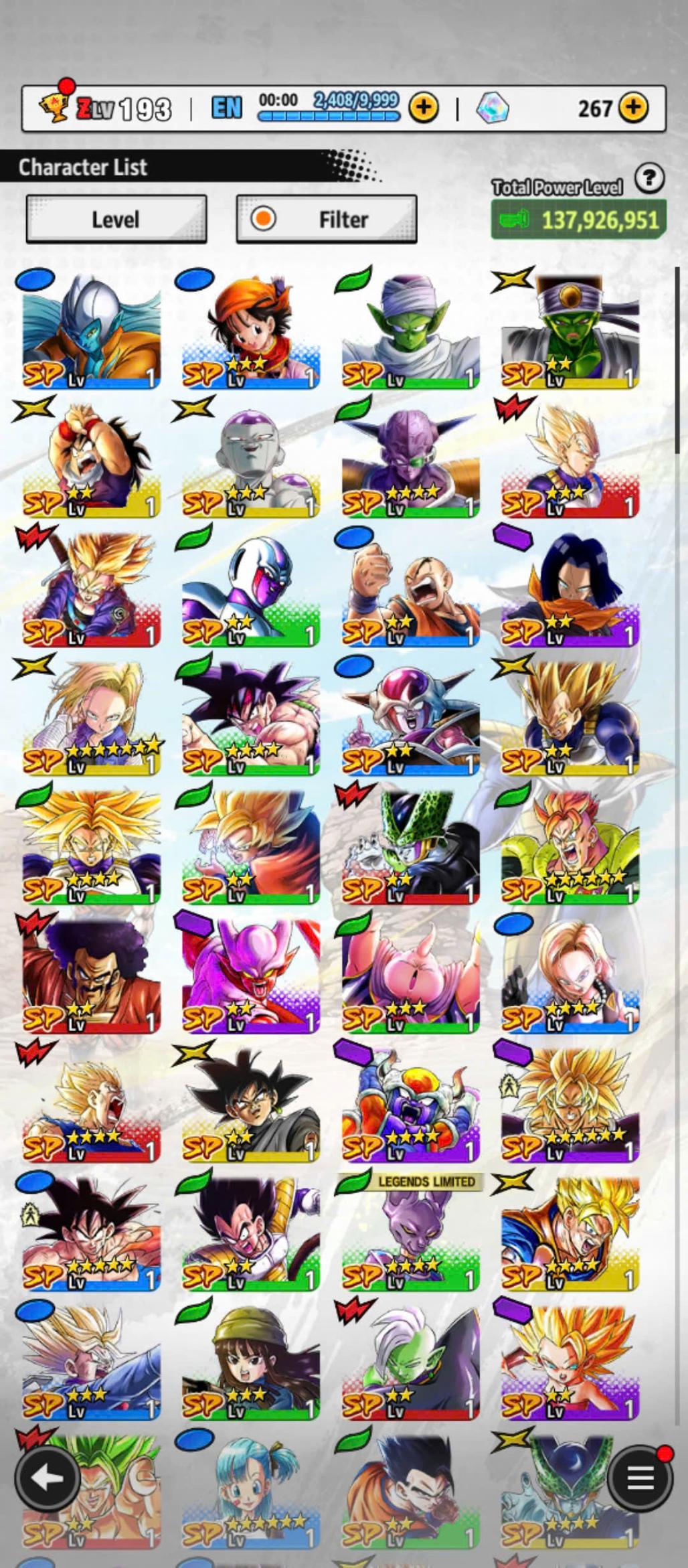This screenshot has width=688, height=1568.
Task: Open the Legends Limited Beerus card
Action: click(x=410, y=1232)
